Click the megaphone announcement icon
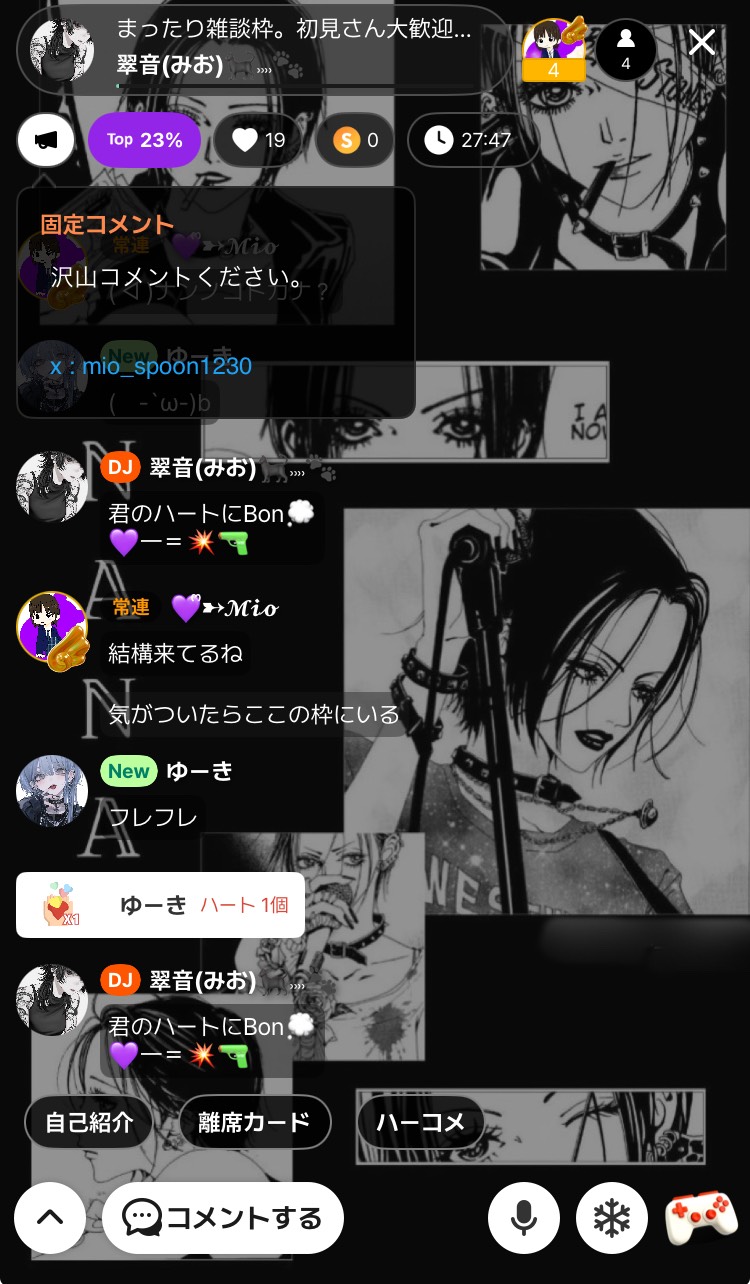The width and height of the screenshot is (750, 1284). click(x=43, y=140)
